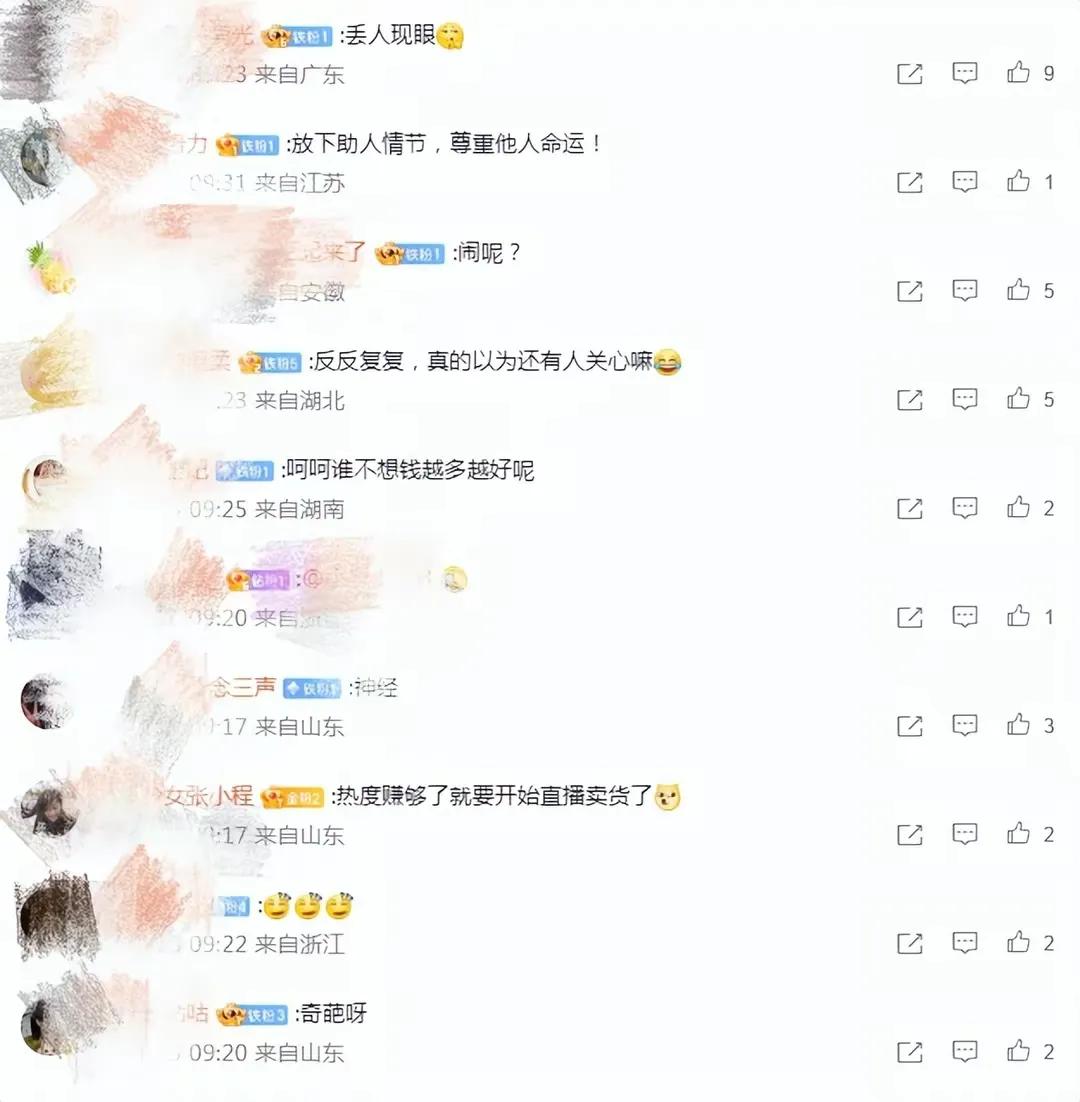Like the comment starting with "反反复复"
The height and width of the screenshot is (1102, 1080).
click(x=1018, y=399)
